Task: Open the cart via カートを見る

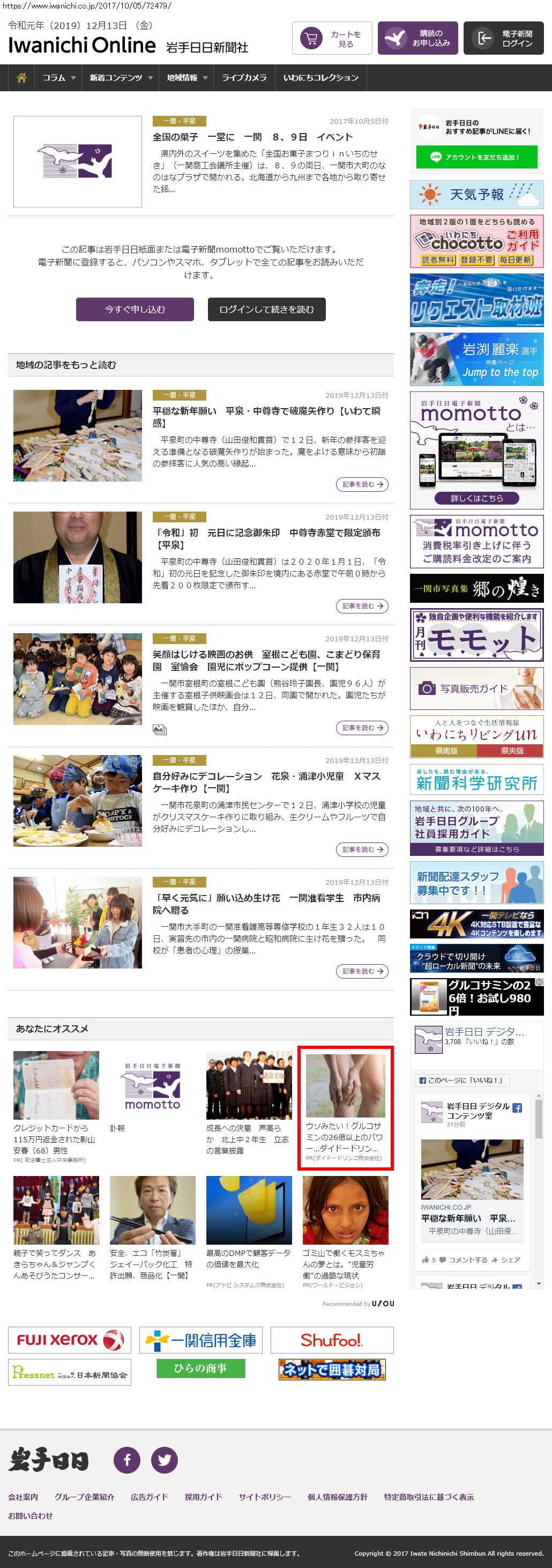Action: coord(332,39)
